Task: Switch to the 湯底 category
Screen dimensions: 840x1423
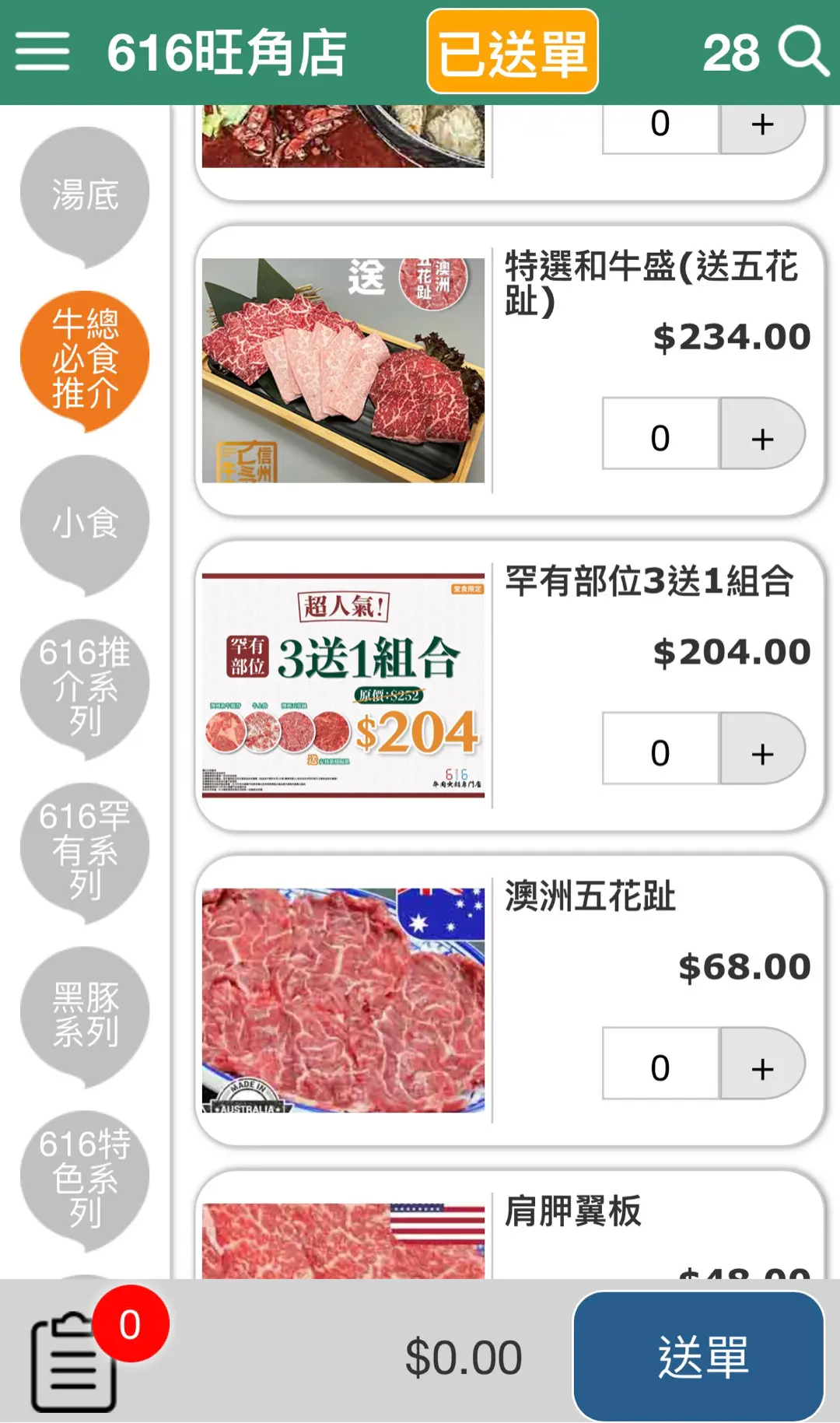Action: tap(85, 194)
